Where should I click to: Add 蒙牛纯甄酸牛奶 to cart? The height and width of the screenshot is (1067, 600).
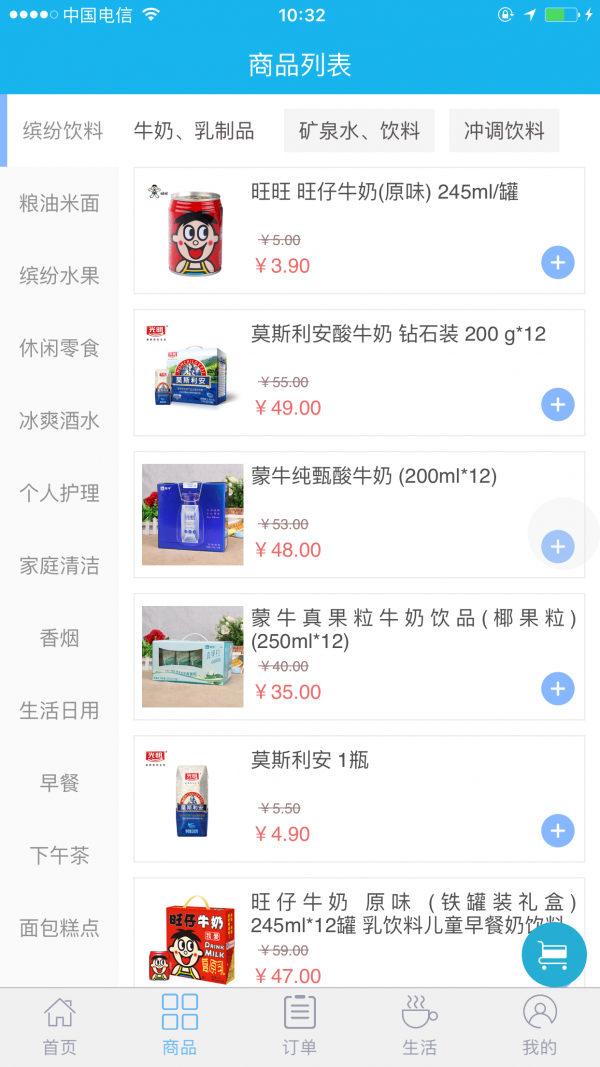(558, 547)
